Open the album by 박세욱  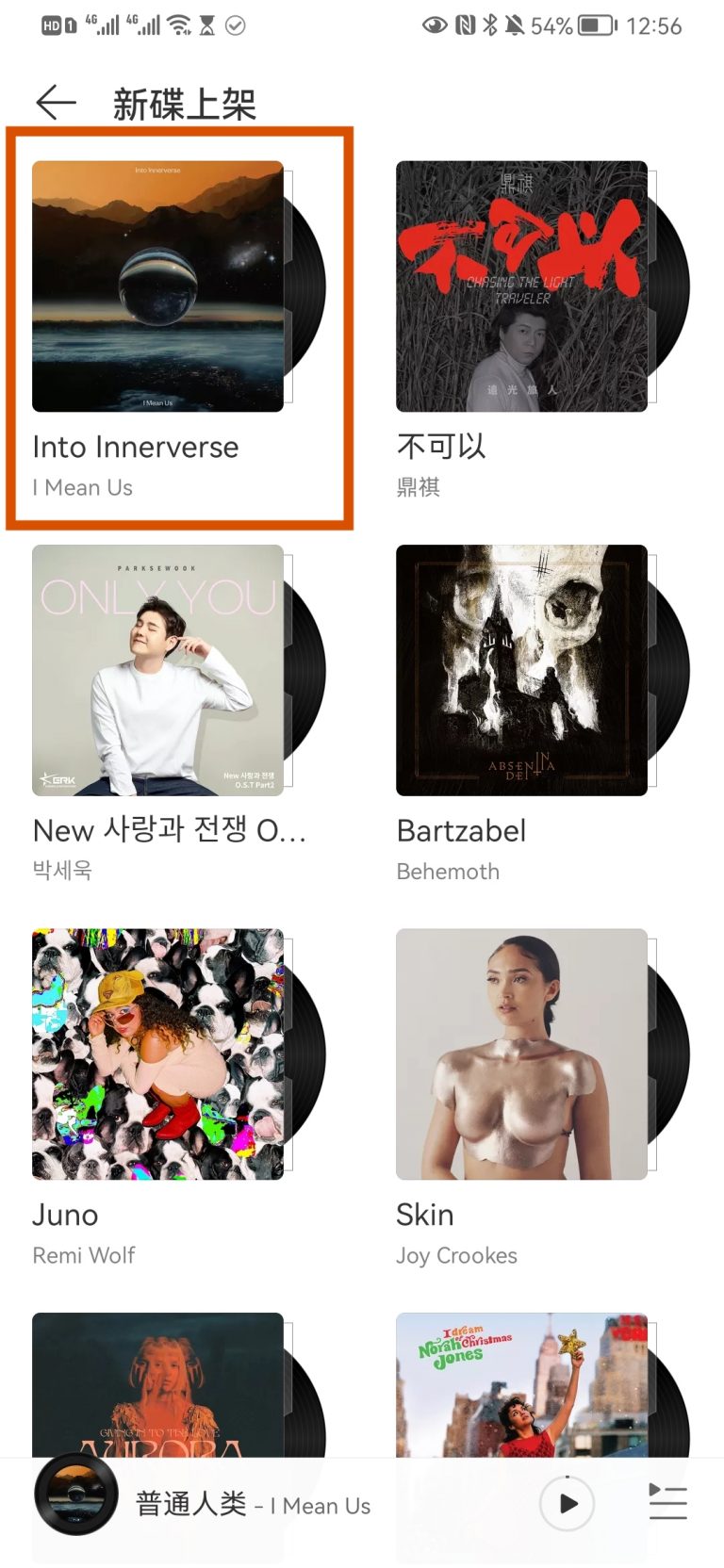(158, 670)
